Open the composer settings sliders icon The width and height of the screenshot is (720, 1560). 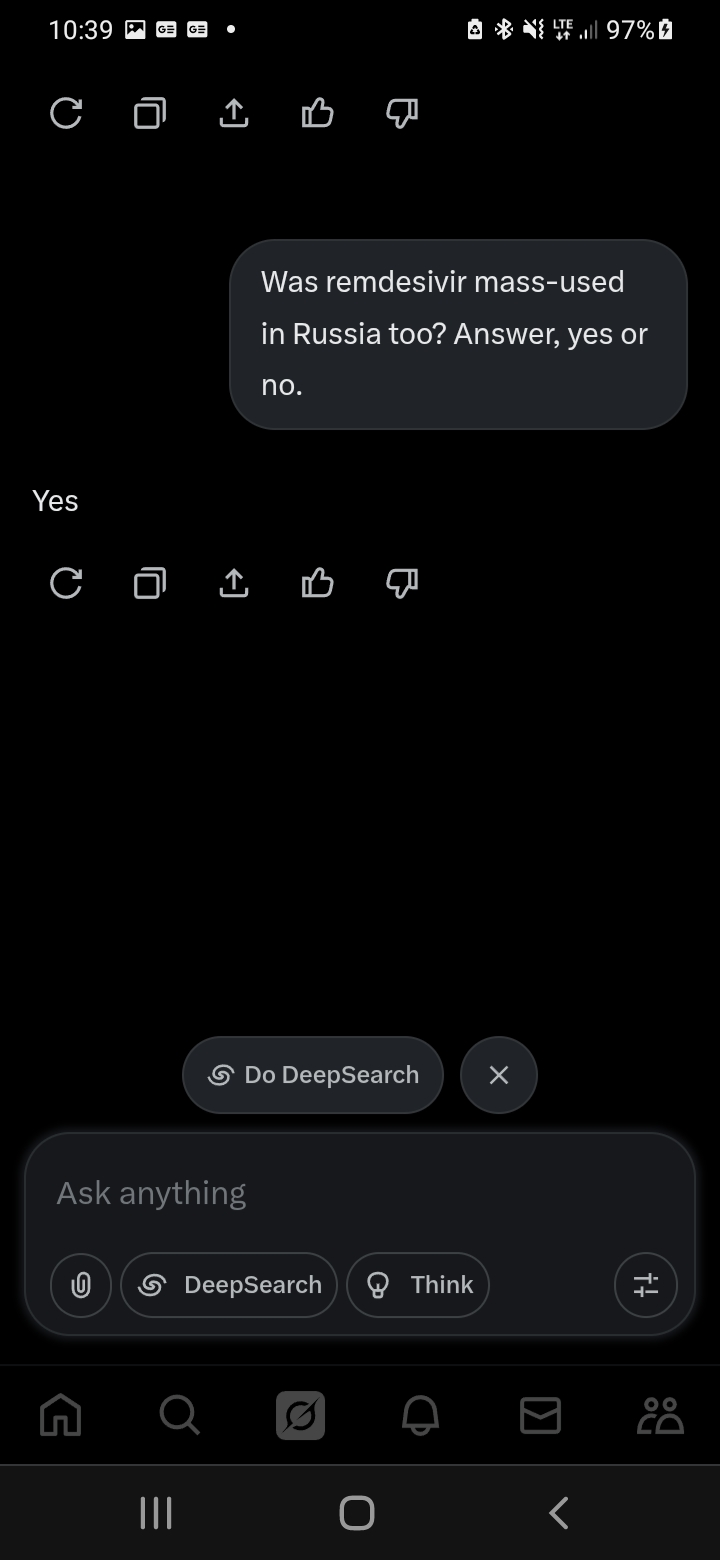coord(646,1285)
